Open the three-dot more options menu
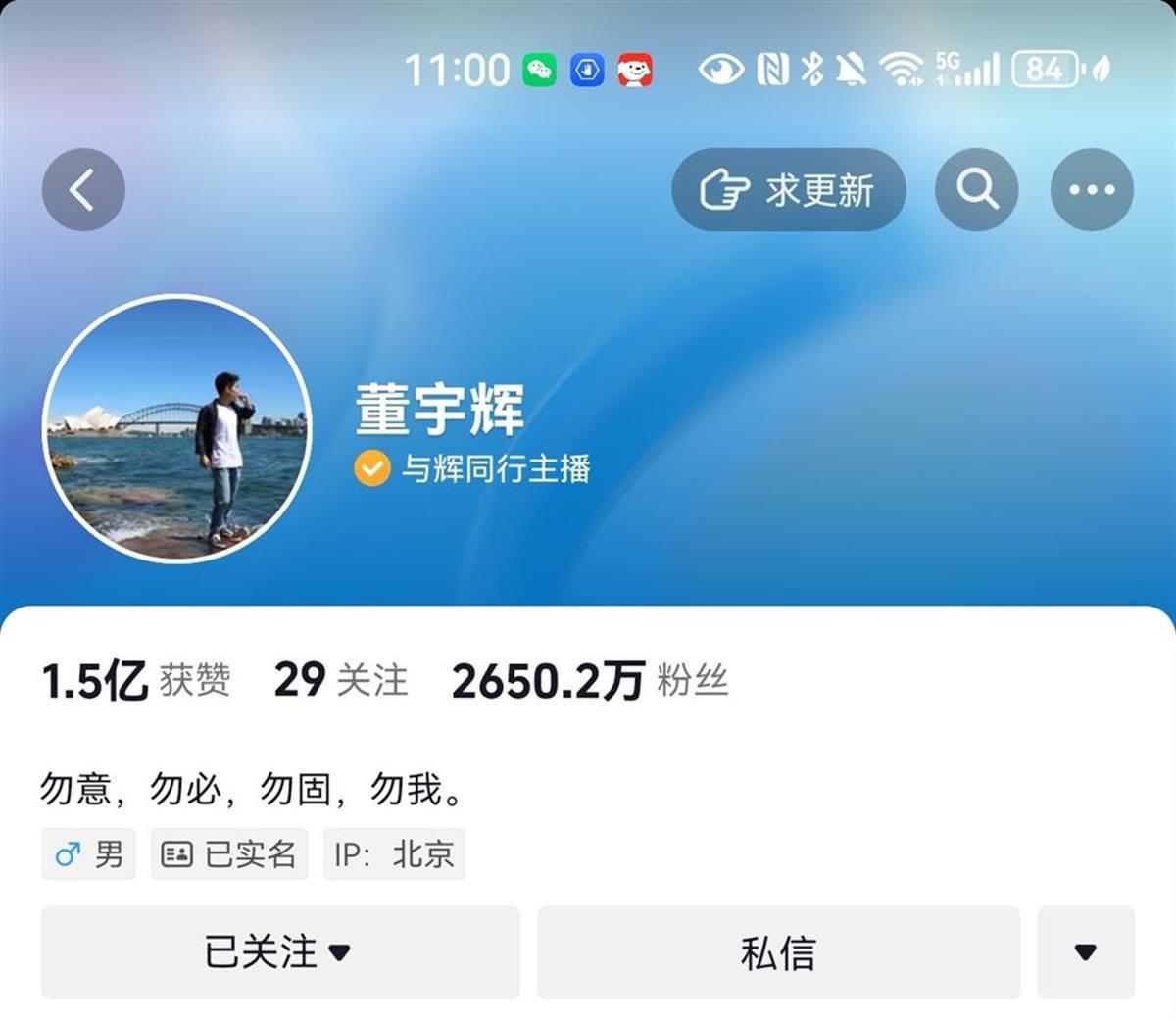Image resolution: width=1176 pixels, height=1022 pixels. click(x=1092, y=190)
